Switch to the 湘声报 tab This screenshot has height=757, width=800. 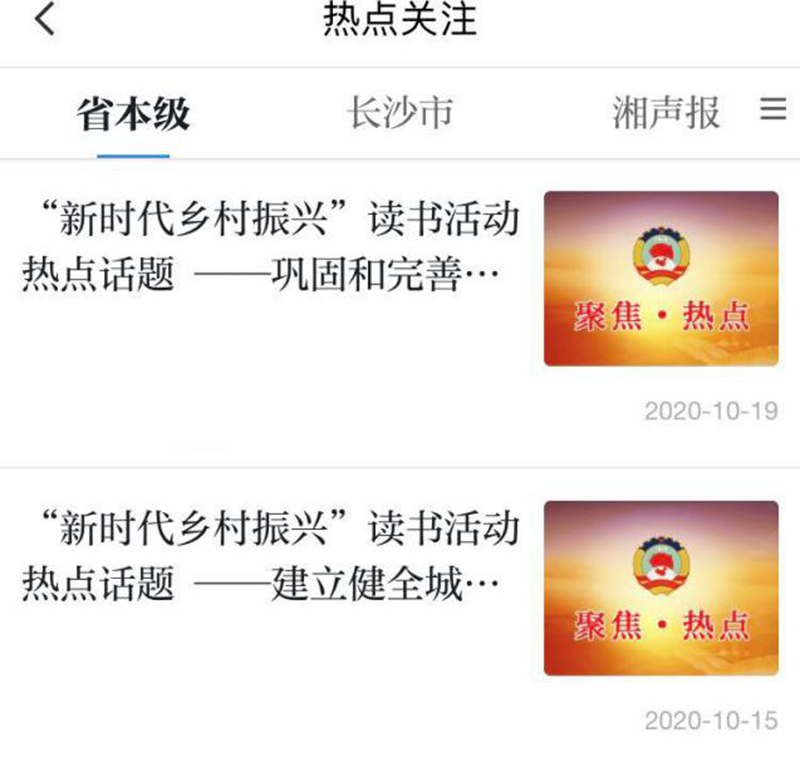click(x=666, y=112)
